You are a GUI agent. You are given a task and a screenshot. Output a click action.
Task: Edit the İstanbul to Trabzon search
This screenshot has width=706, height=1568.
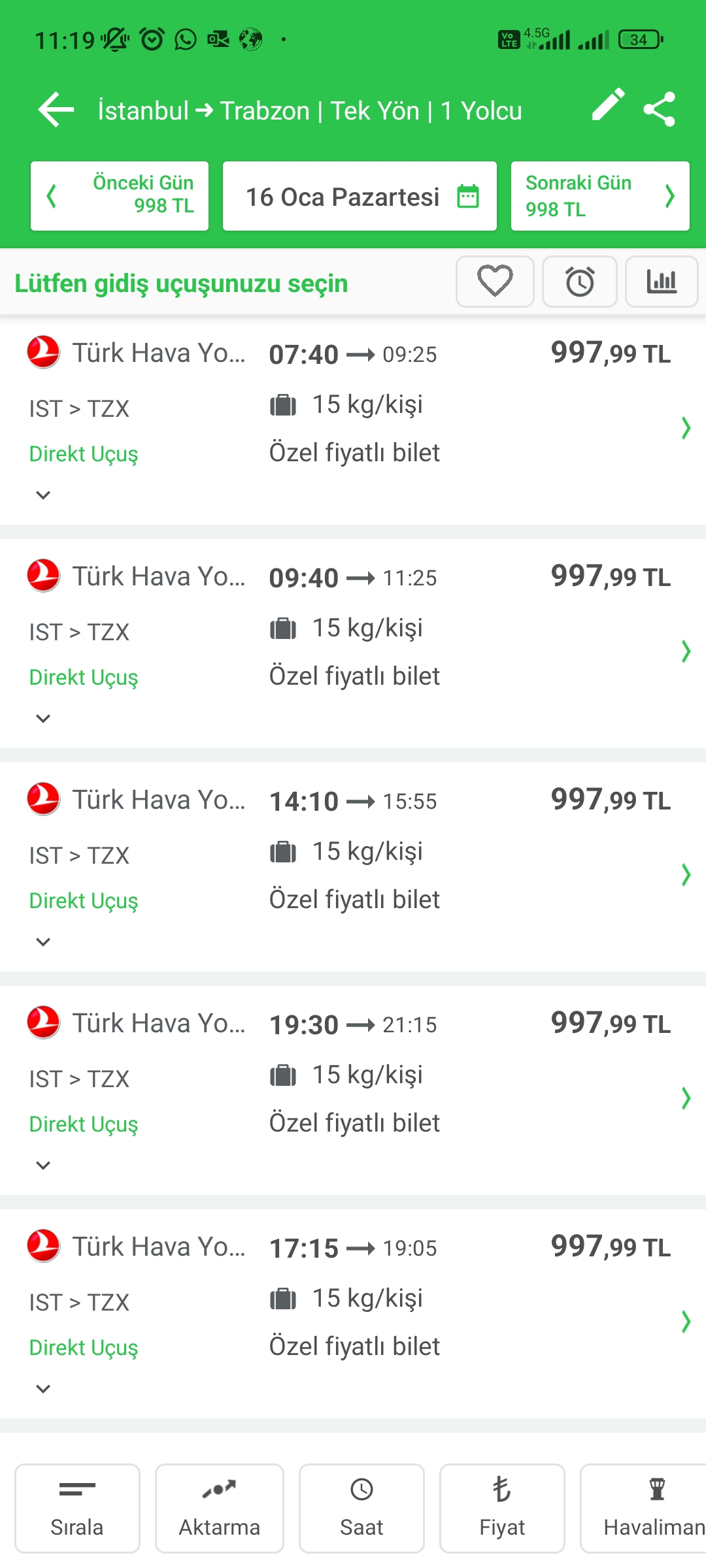[608, 106]
